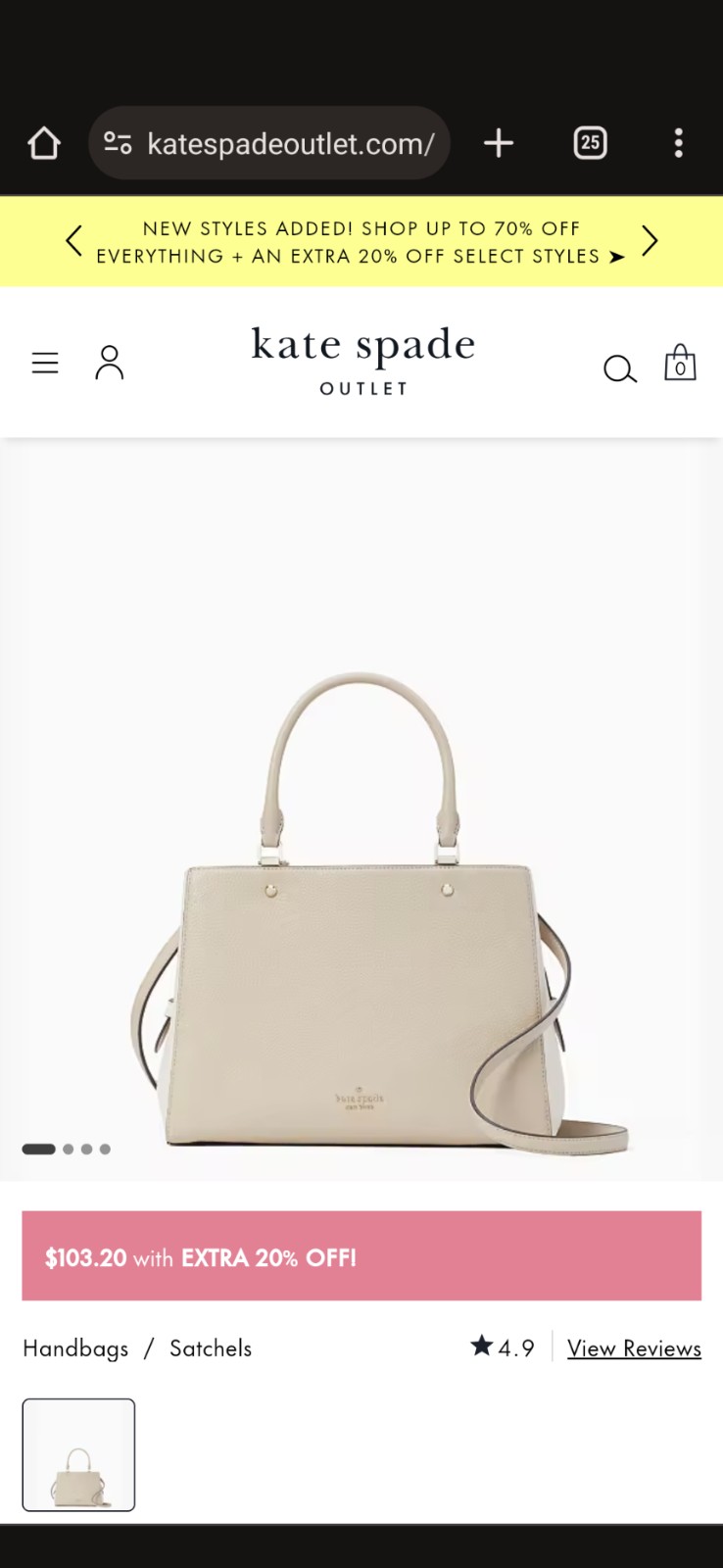
Task: Show previous promo banner message
Action: tap(73, 241)
